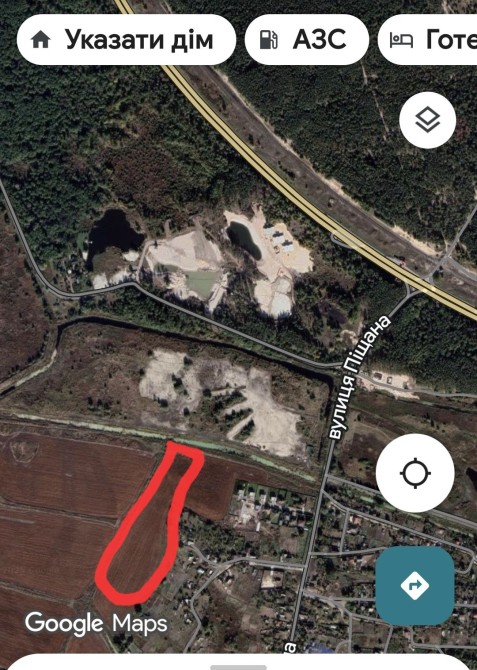Center map on my location
The height and width of the screenshot is (670, 477).
tap(415, 473)
